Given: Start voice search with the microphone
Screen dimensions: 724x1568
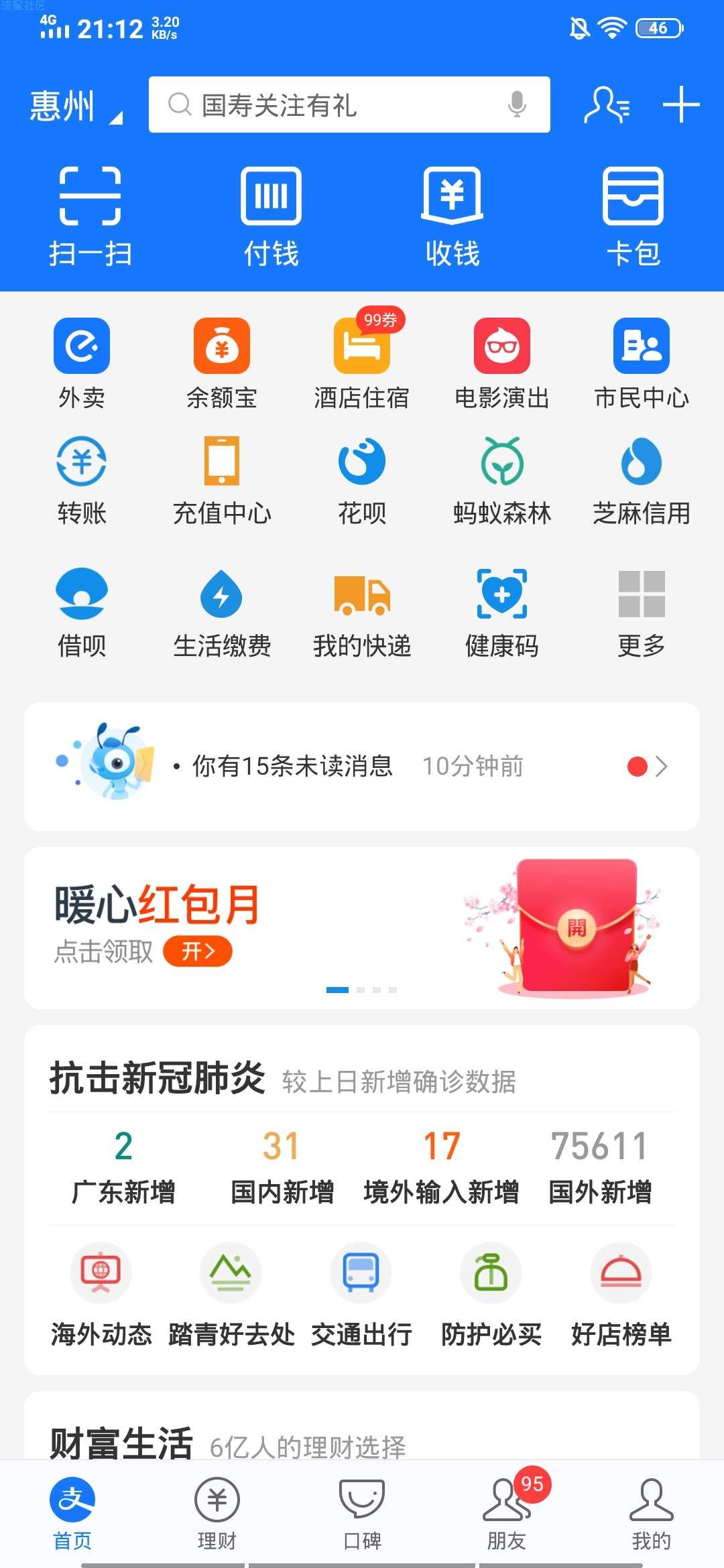Looking at the screenshot, I should 517,105.
